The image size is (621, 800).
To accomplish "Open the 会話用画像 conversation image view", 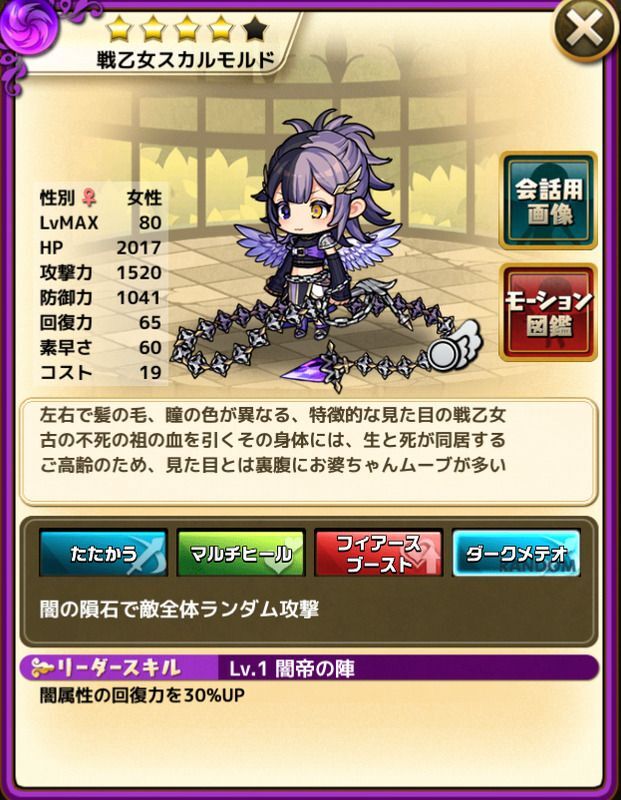I will point(548,200).
